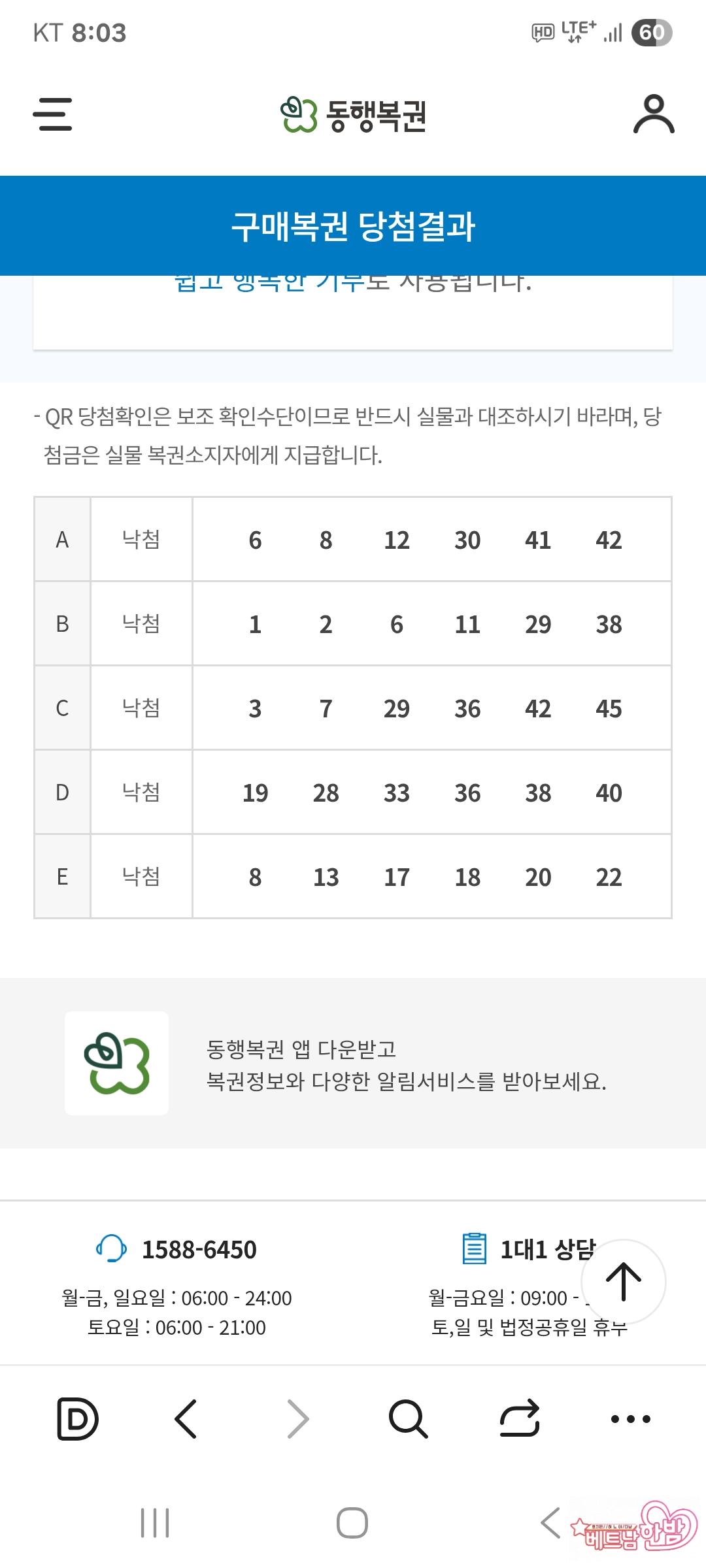Jump back to the top of the page

pos(623,1281)
